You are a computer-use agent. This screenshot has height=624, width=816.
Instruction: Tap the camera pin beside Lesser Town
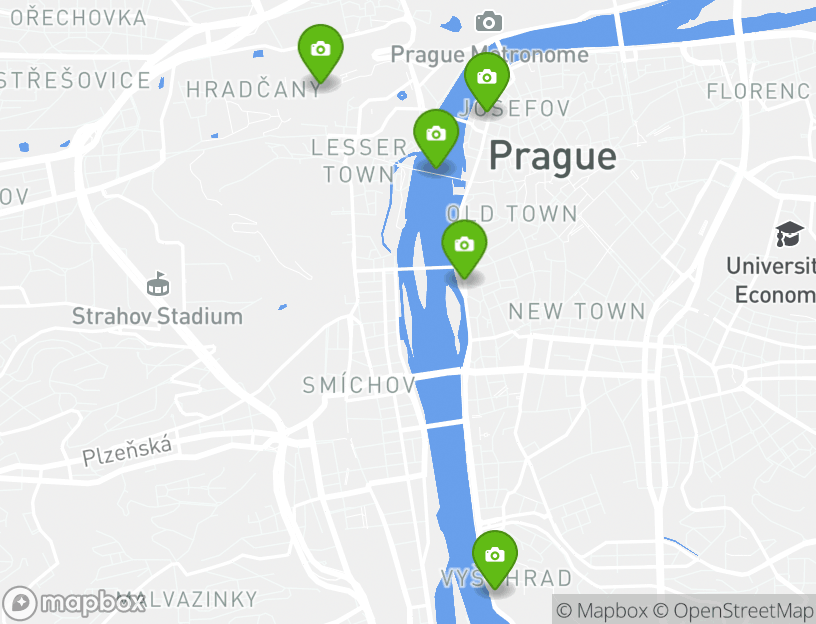click(436, 134)
